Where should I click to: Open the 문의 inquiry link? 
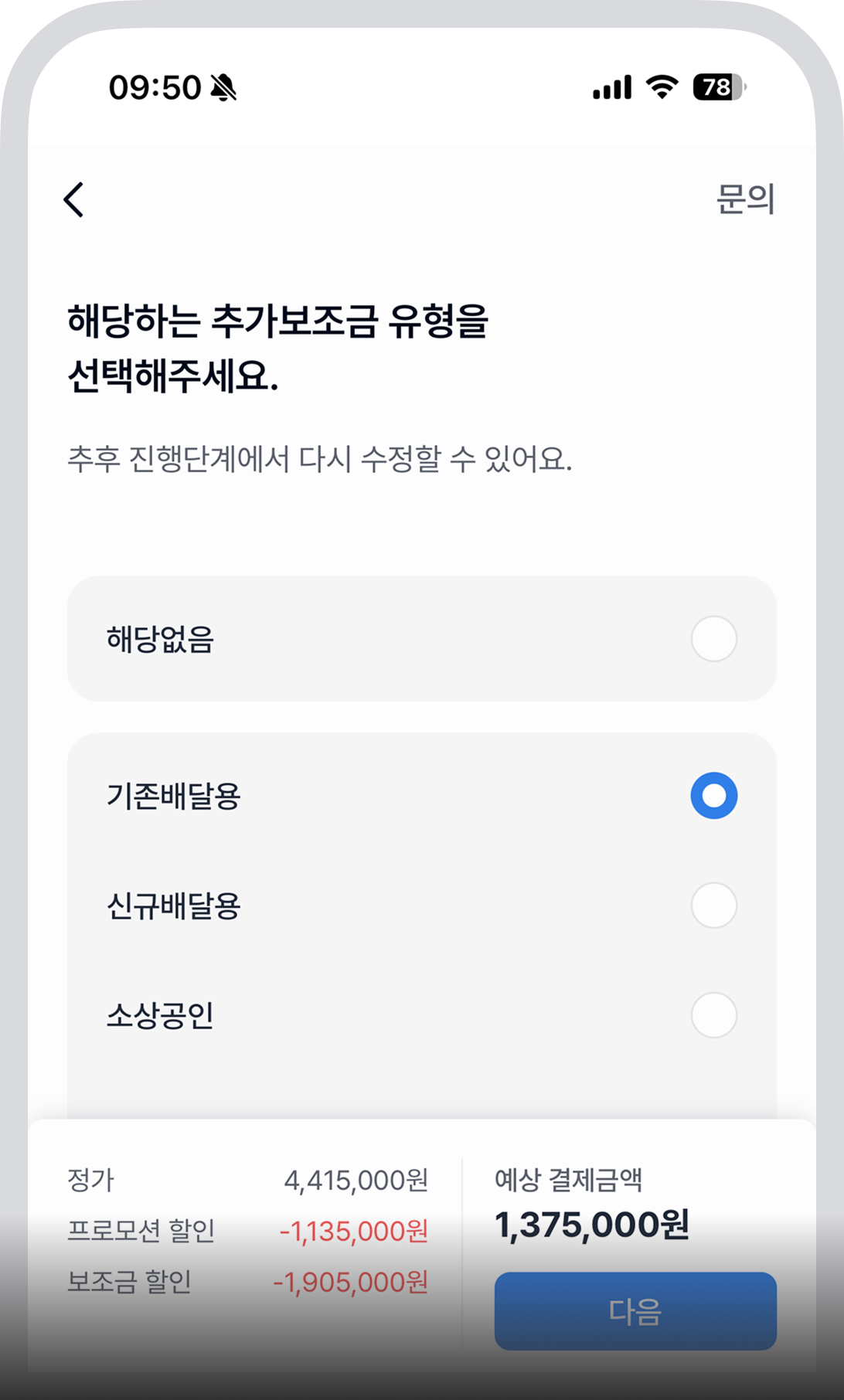tap(744, 199)
